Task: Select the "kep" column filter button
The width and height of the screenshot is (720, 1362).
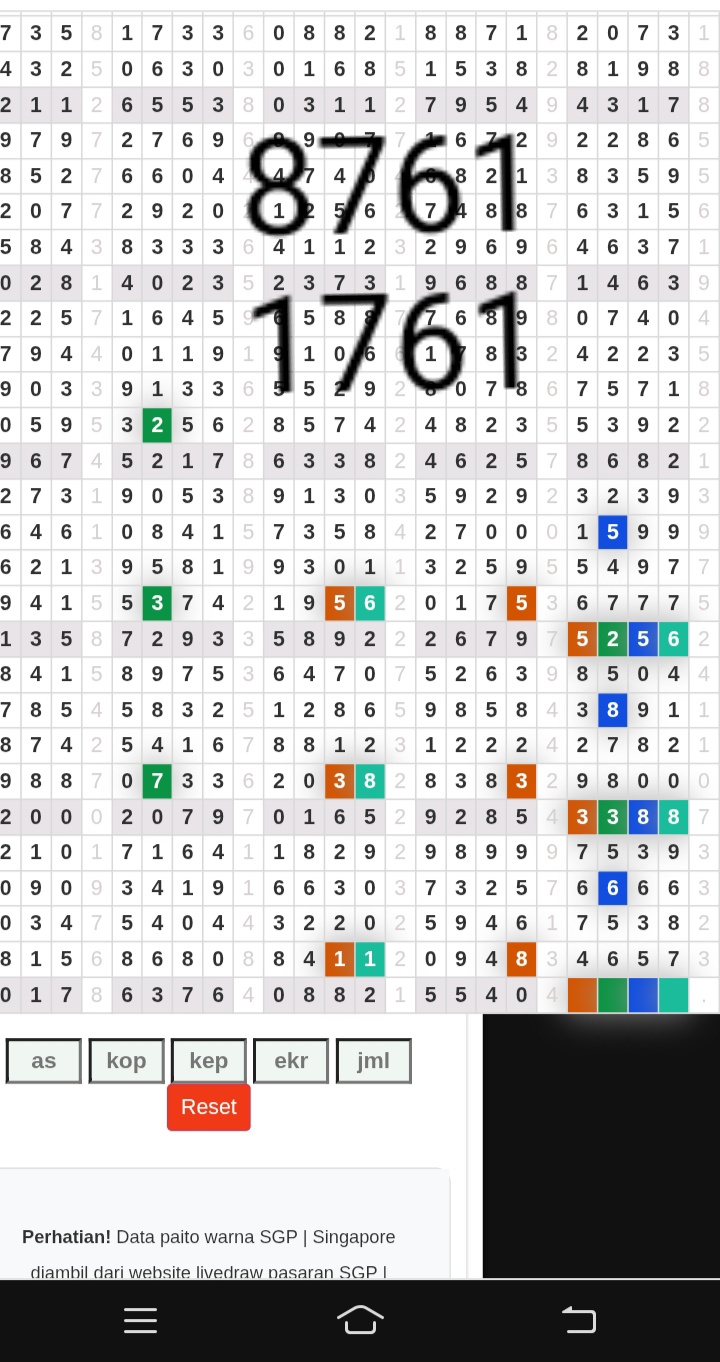Action: (x=209, y=1061)
